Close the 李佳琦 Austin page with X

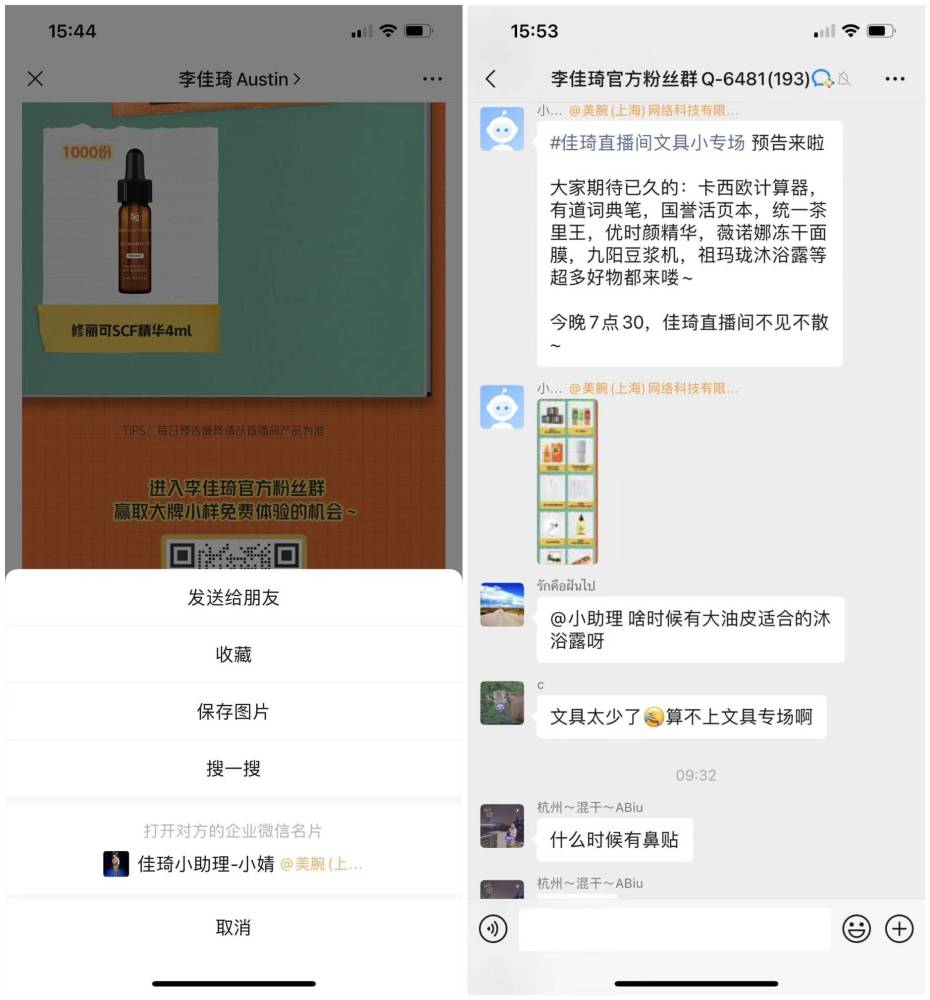click(36, 78)
